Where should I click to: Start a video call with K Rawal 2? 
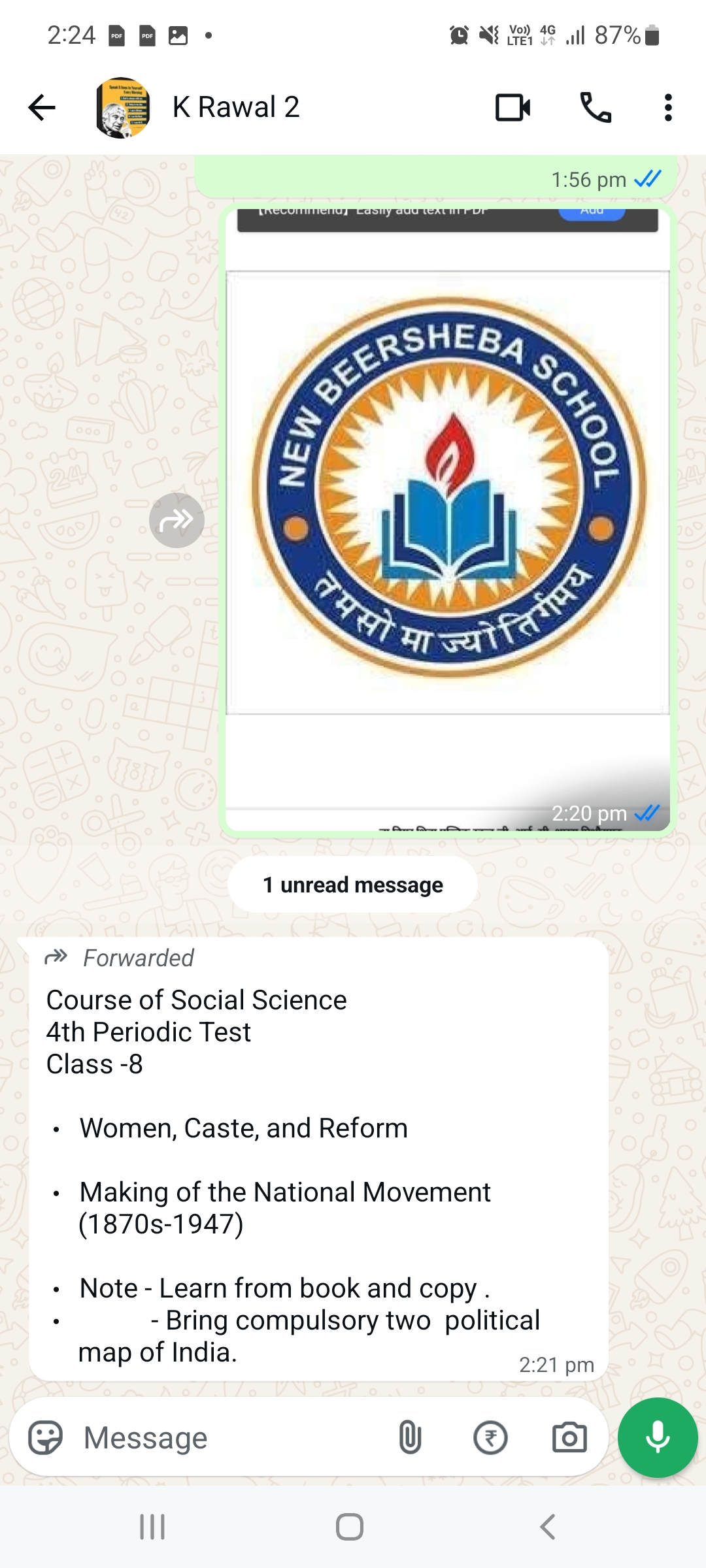coord(513,108)
